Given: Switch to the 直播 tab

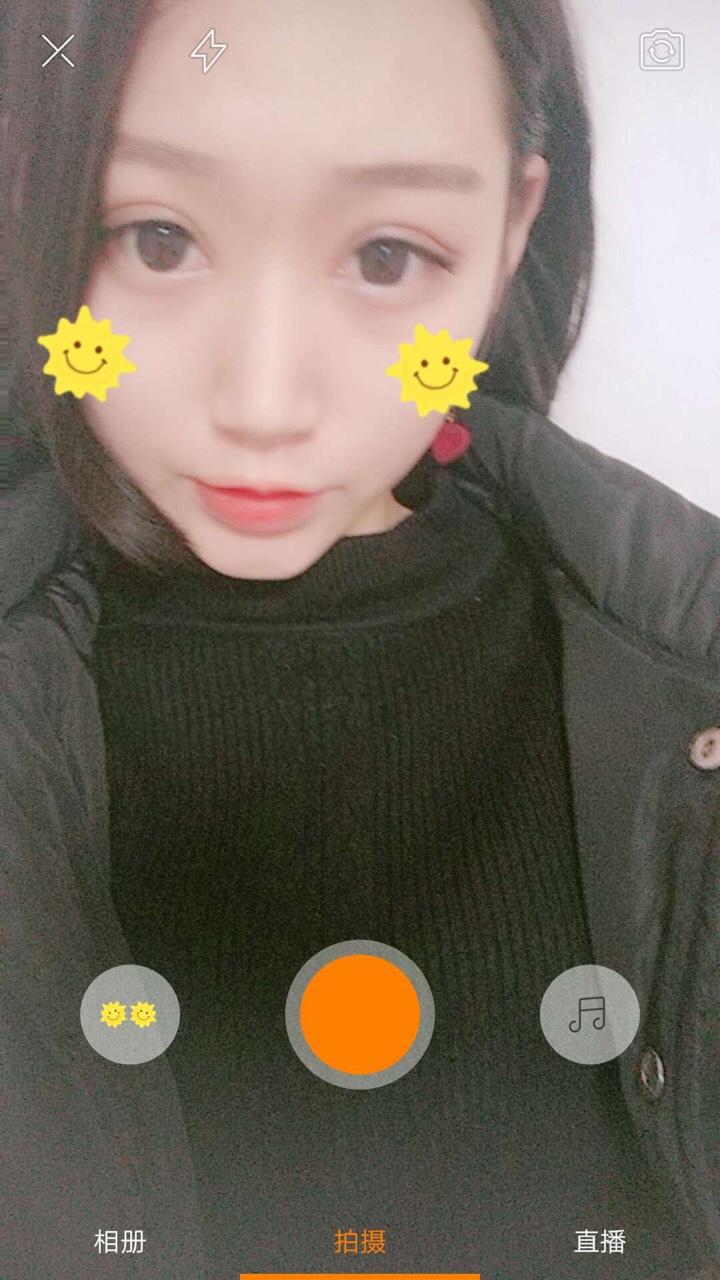Looking at the screenshot, I should point(600,1242).
